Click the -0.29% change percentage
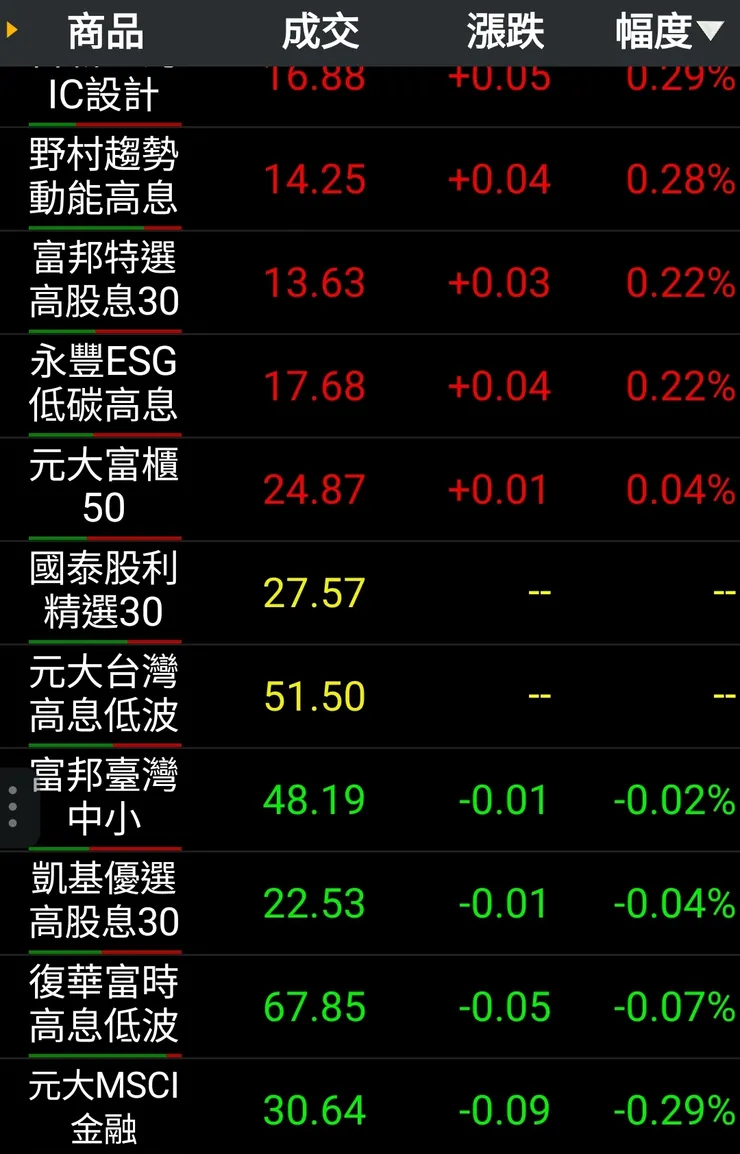 671,1110
